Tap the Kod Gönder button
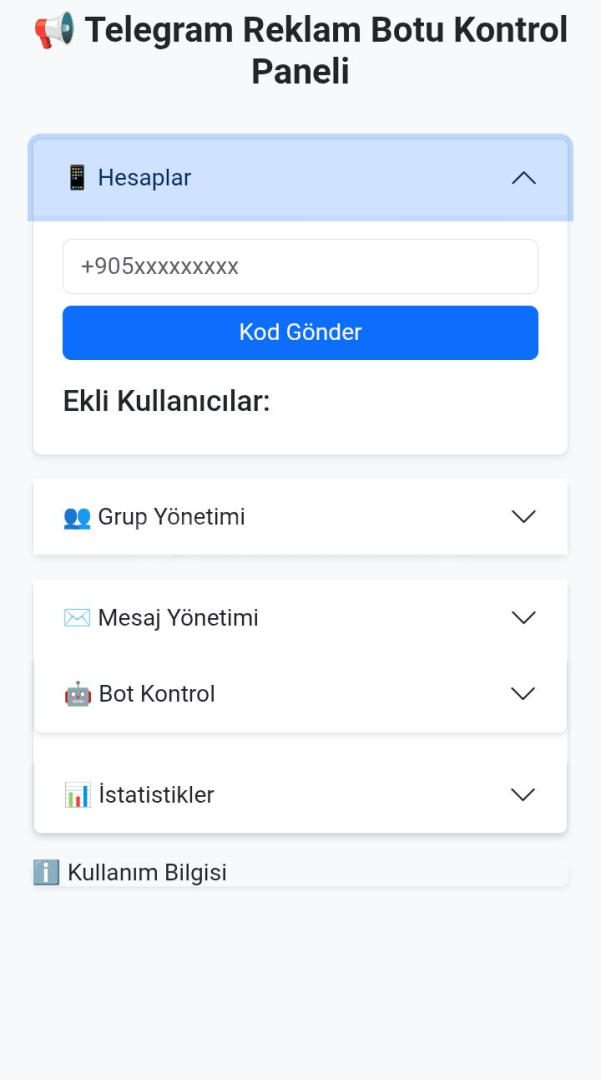This screenshot has width=601, height=1080. (300, 333)
